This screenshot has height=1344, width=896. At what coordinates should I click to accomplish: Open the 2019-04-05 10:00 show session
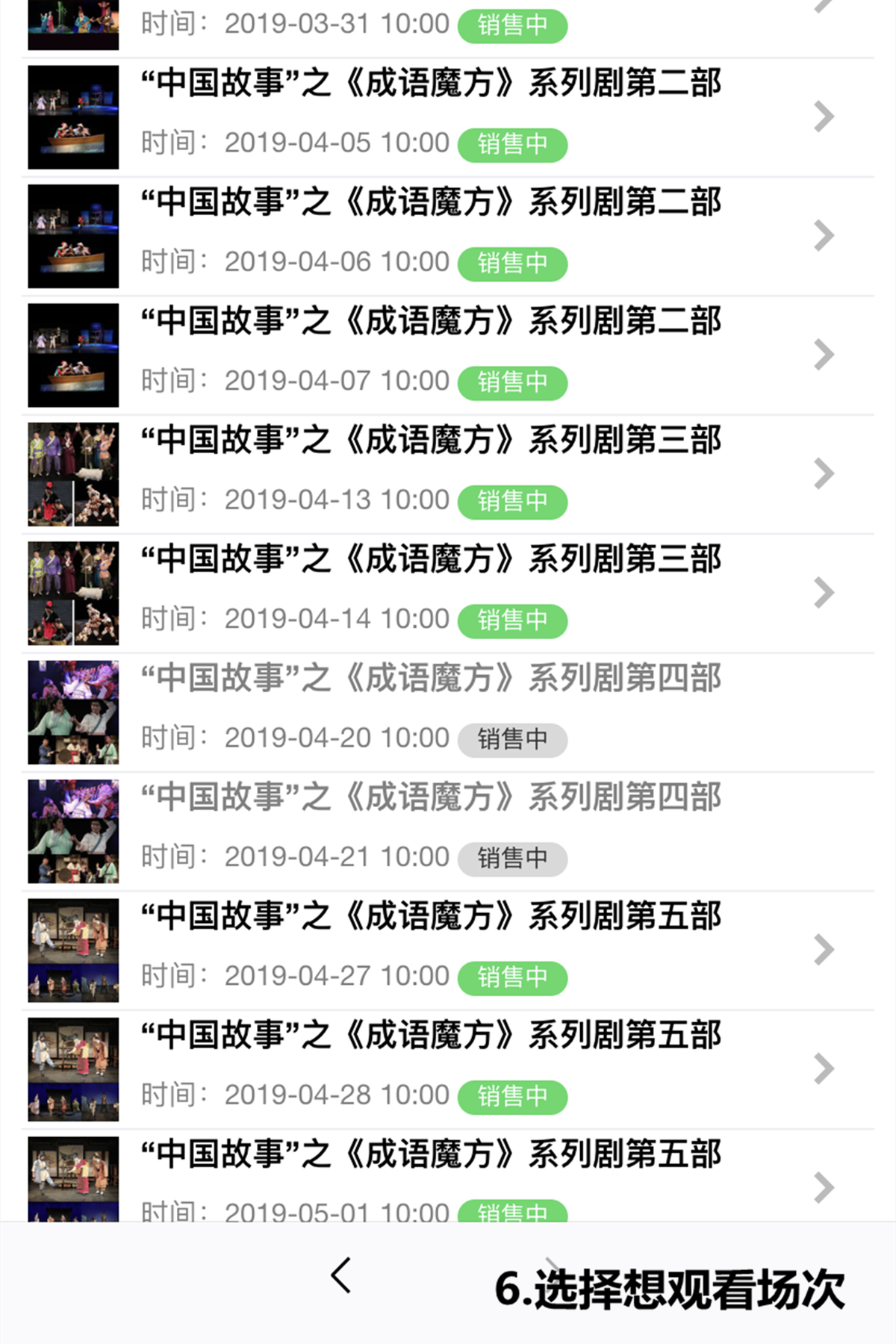click(x=448, y=117)
